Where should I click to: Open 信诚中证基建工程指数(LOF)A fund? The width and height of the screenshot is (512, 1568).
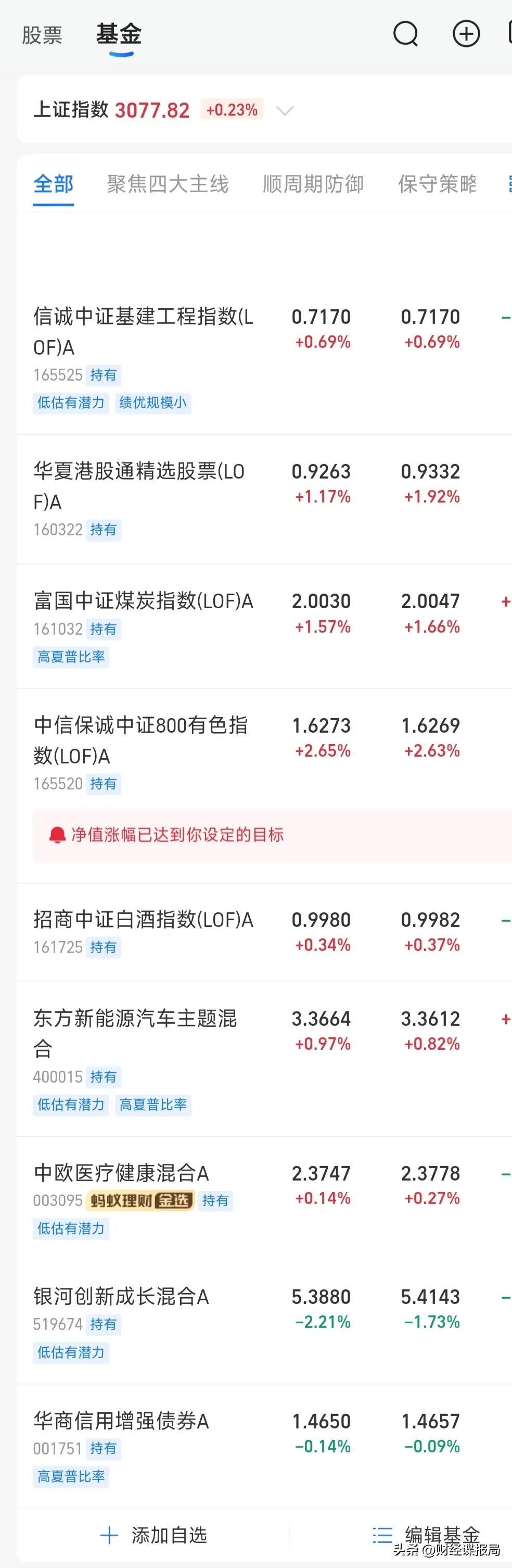click(144, 332)
